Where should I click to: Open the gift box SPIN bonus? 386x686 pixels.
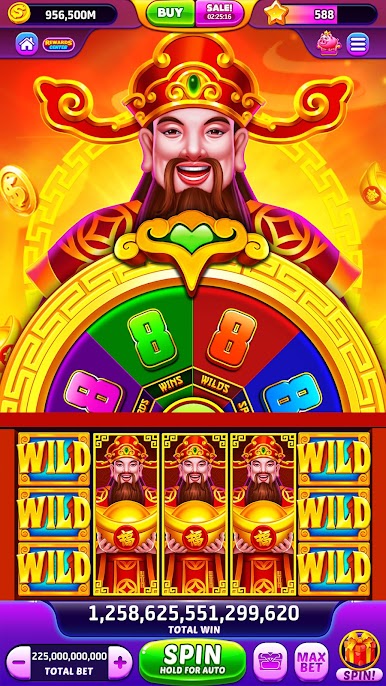(359, 656)
